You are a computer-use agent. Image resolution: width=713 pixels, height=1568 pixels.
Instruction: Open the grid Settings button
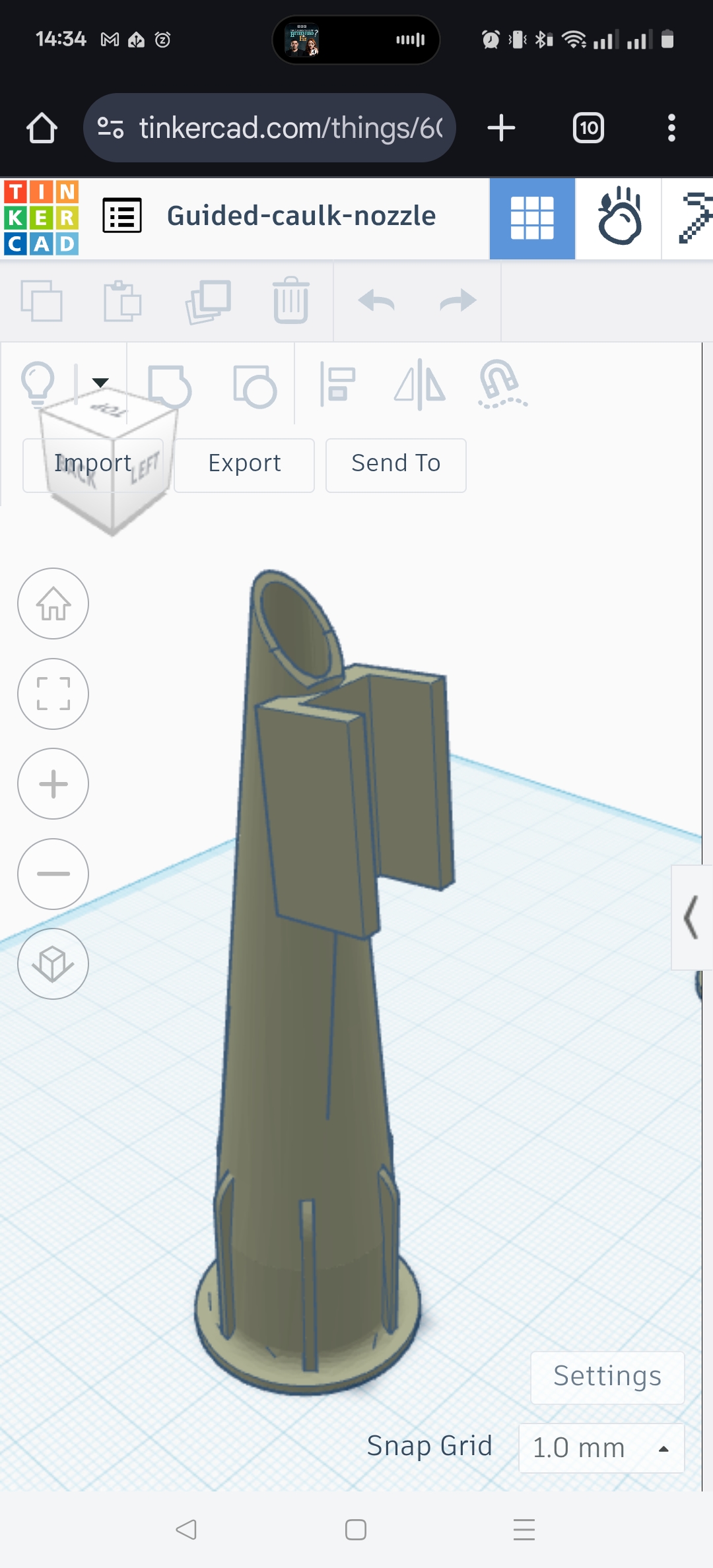607,1377
